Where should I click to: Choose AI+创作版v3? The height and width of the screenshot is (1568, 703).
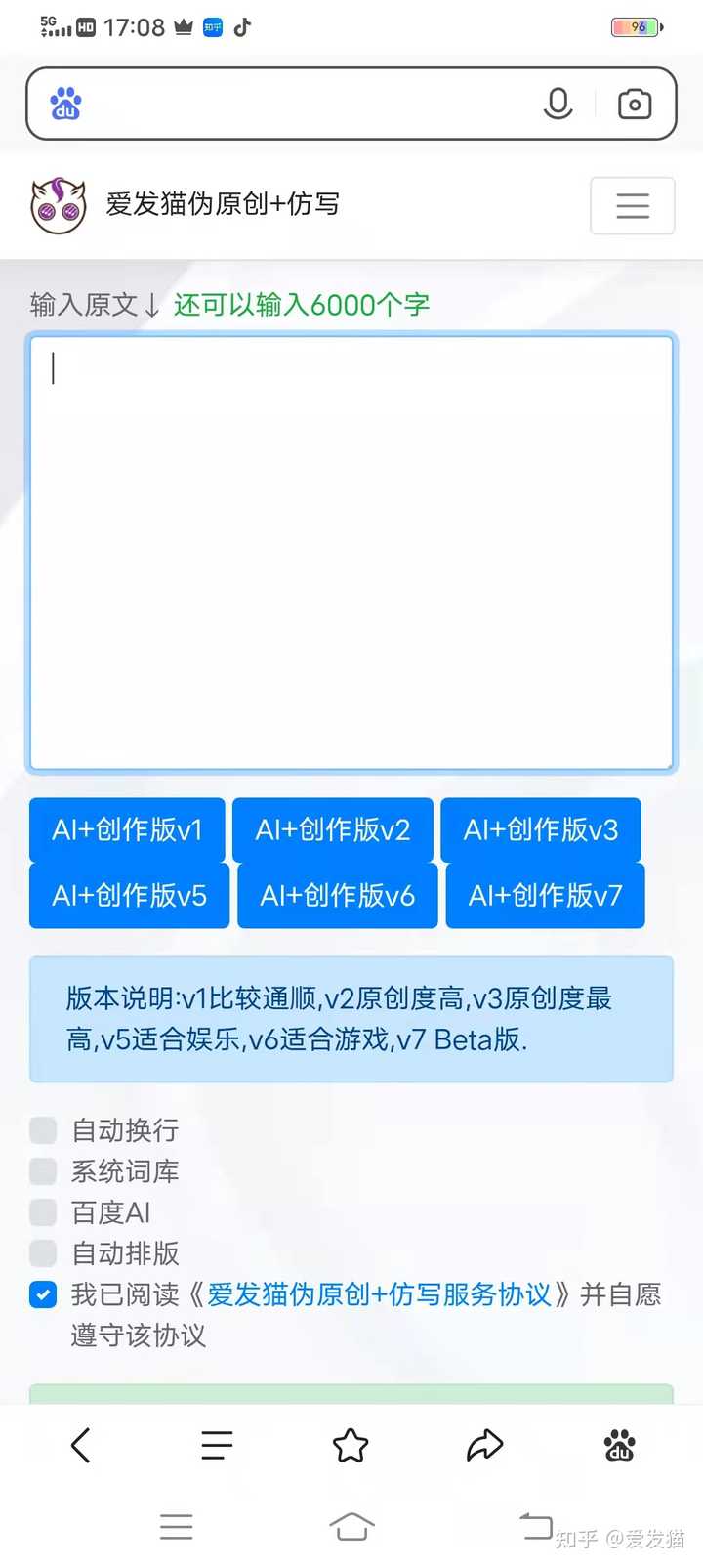[540, 829]
